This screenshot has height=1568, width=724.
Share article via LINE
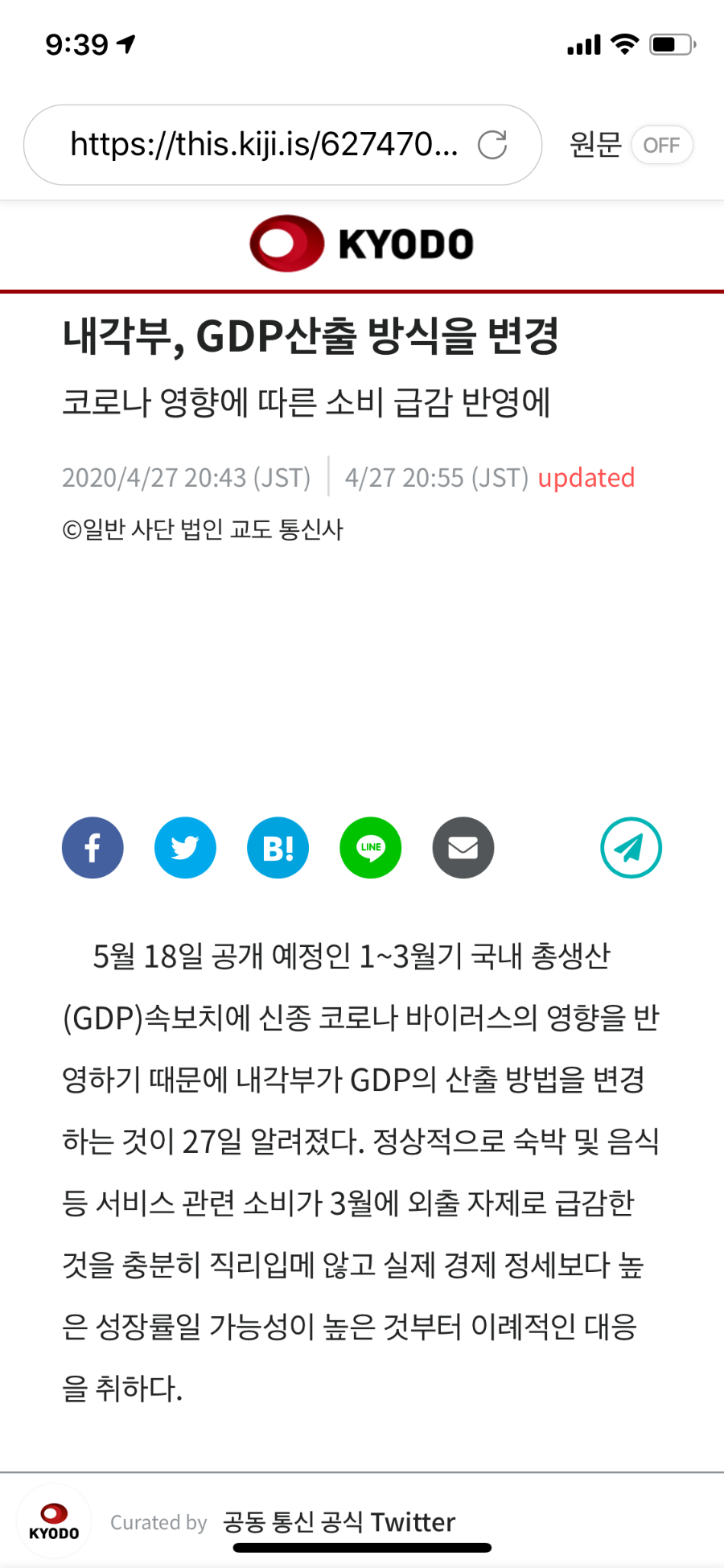pos(370,848)
